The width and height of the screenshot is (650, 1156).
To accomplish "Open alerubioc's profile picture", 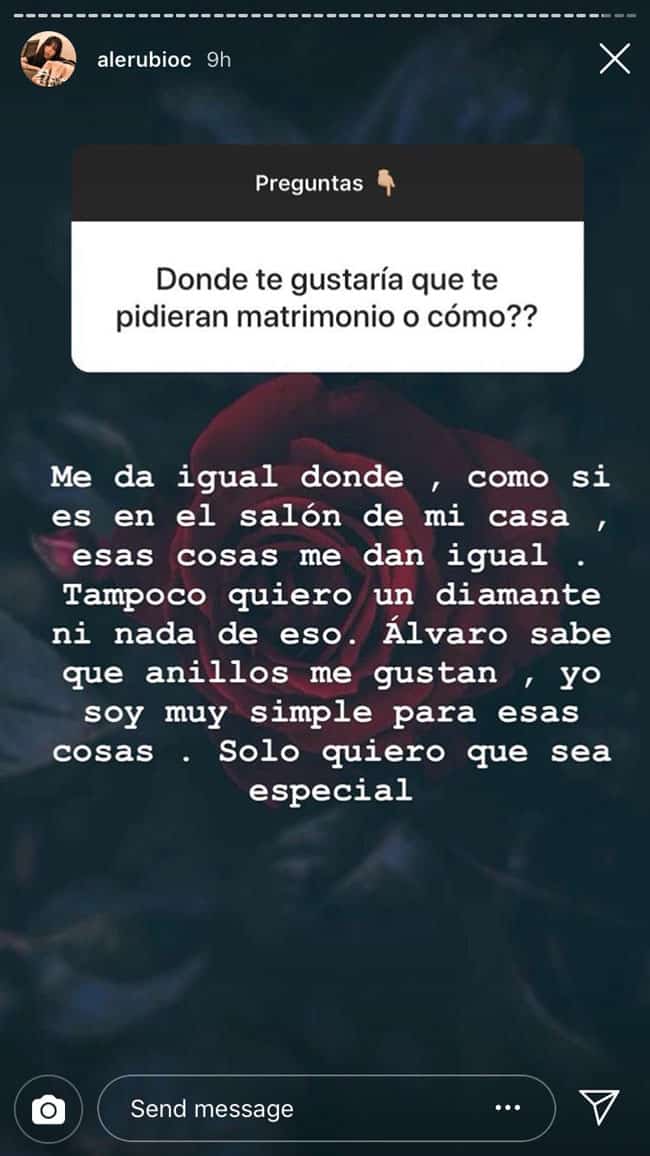I will click(x=49, y=60).
